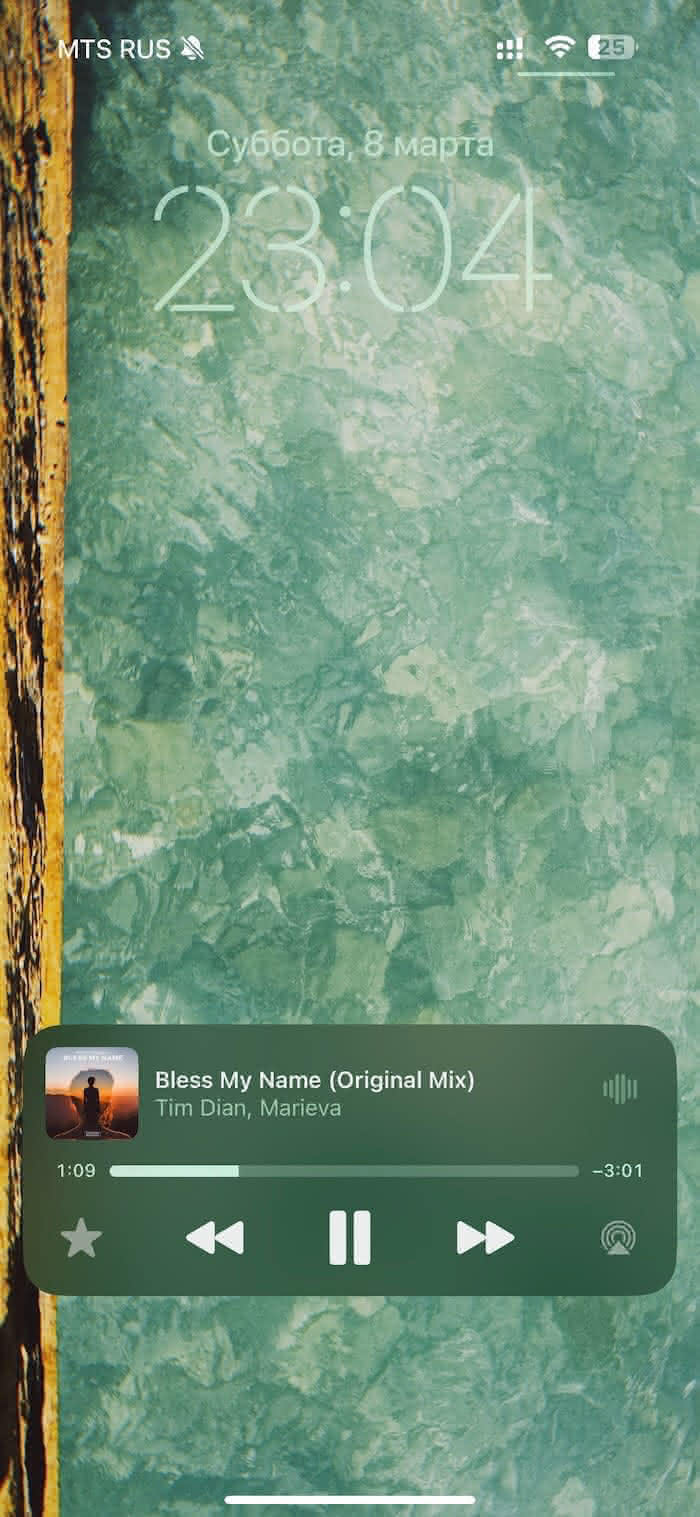The width and height of the screenshot is (700, 1517).
Task: Go back to previous track
Action: coord(215,1238)
